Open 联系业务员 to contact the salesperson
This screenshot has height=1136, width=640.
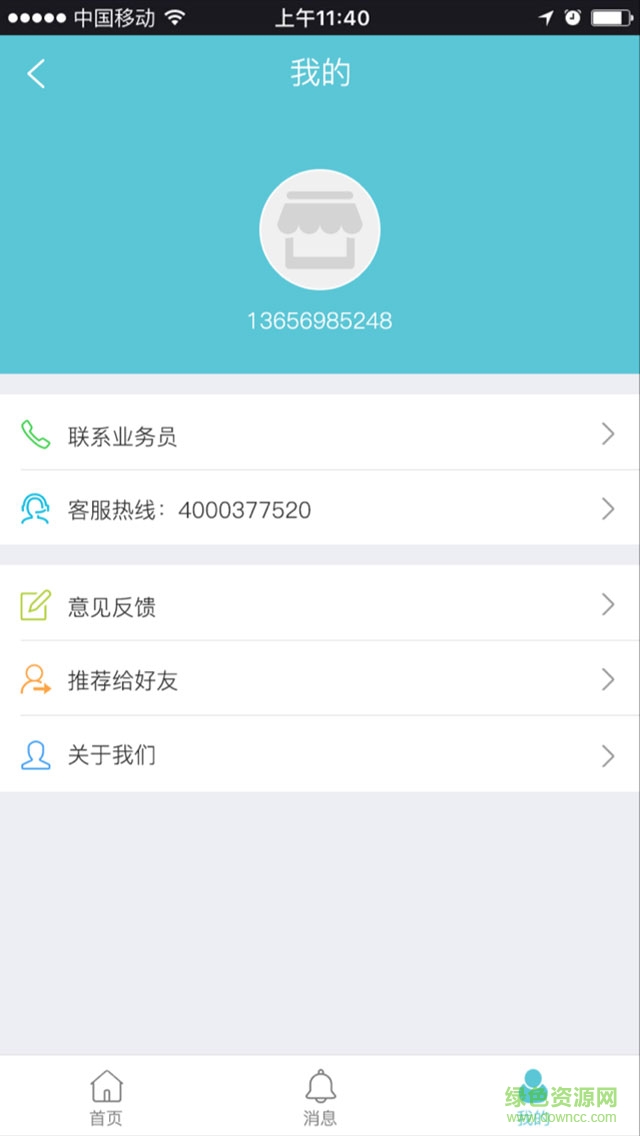pos(320,435)
